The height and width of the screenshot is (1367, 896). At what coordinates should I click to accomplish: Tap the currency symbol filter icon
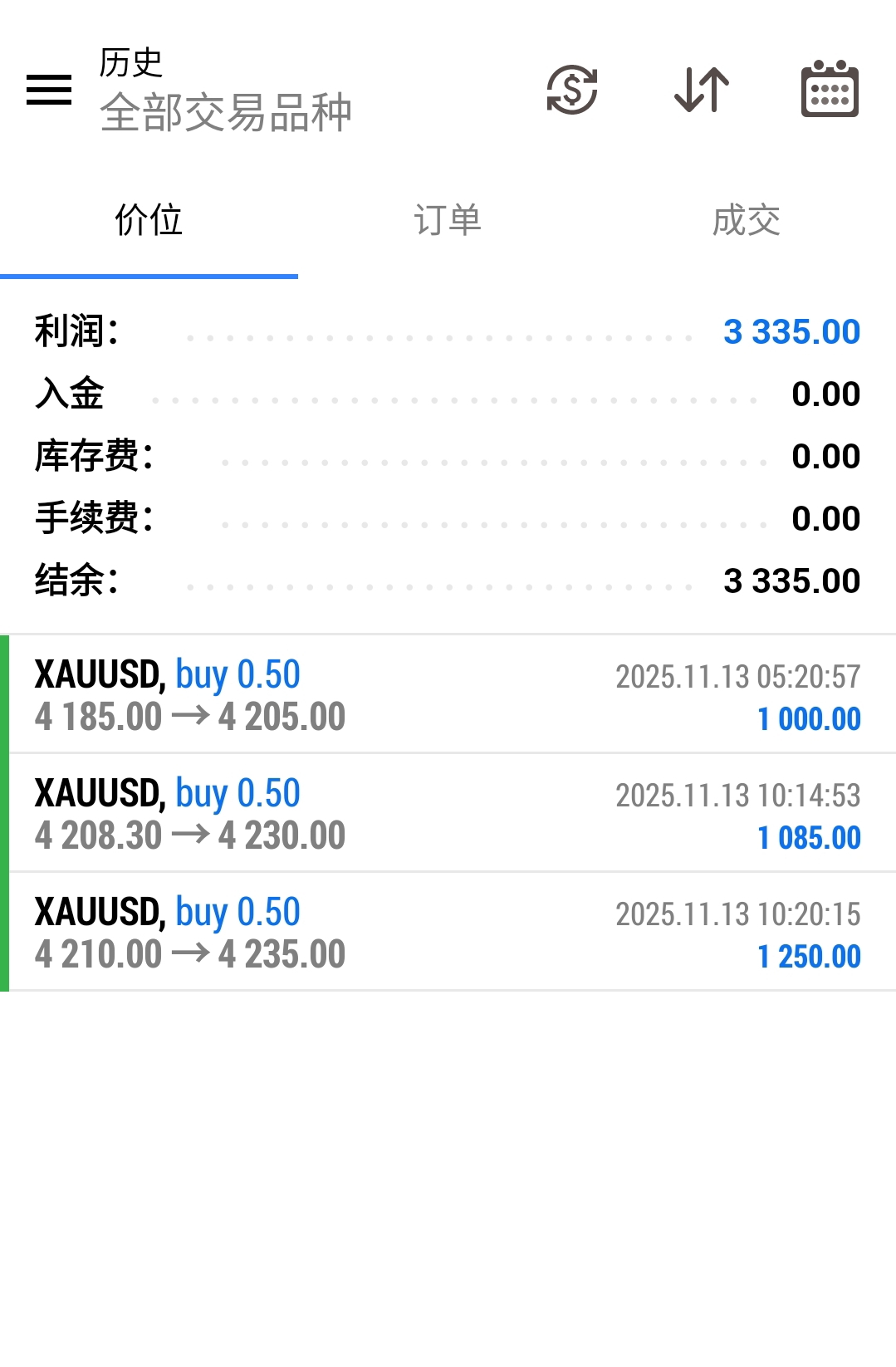coord(572,90)
